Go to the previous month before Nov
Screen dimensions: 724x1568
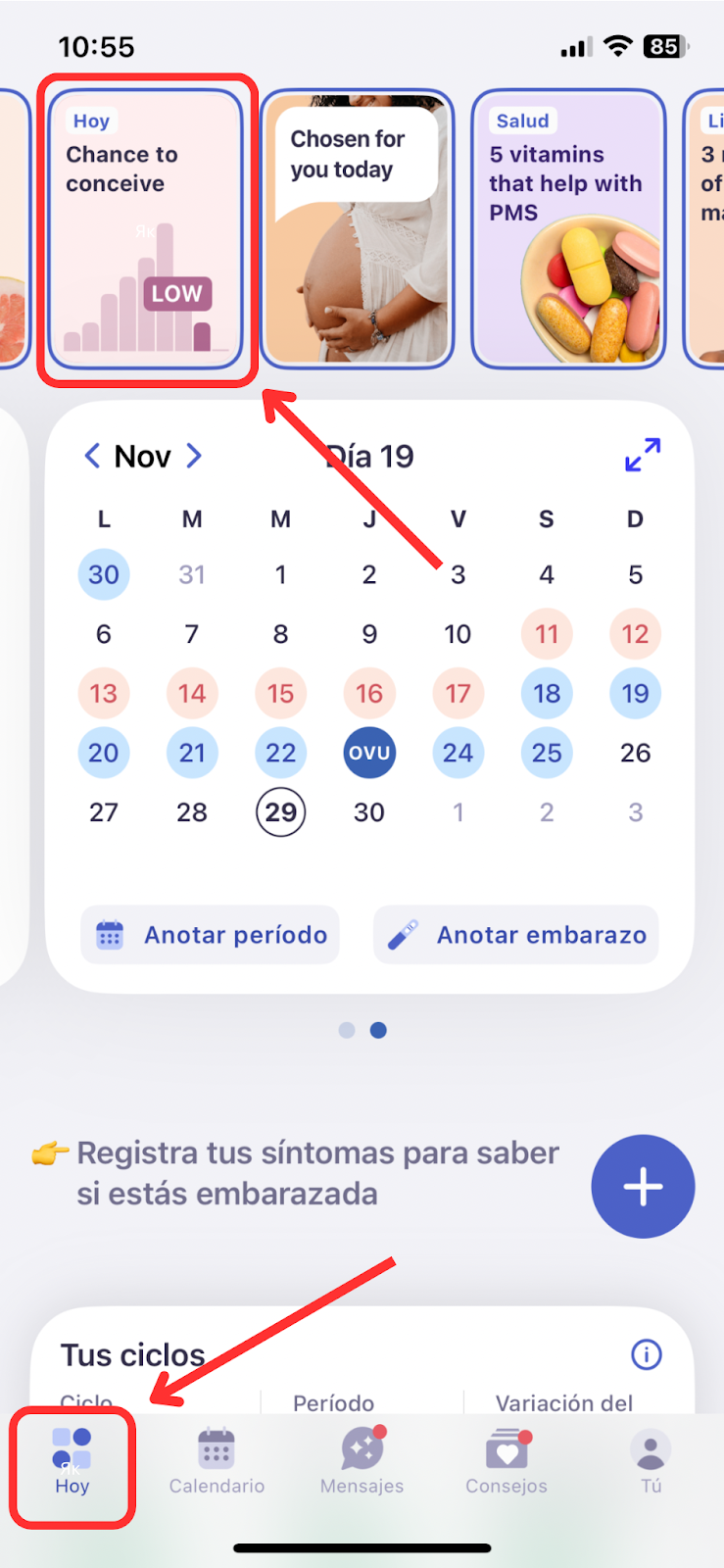[92, 456]
